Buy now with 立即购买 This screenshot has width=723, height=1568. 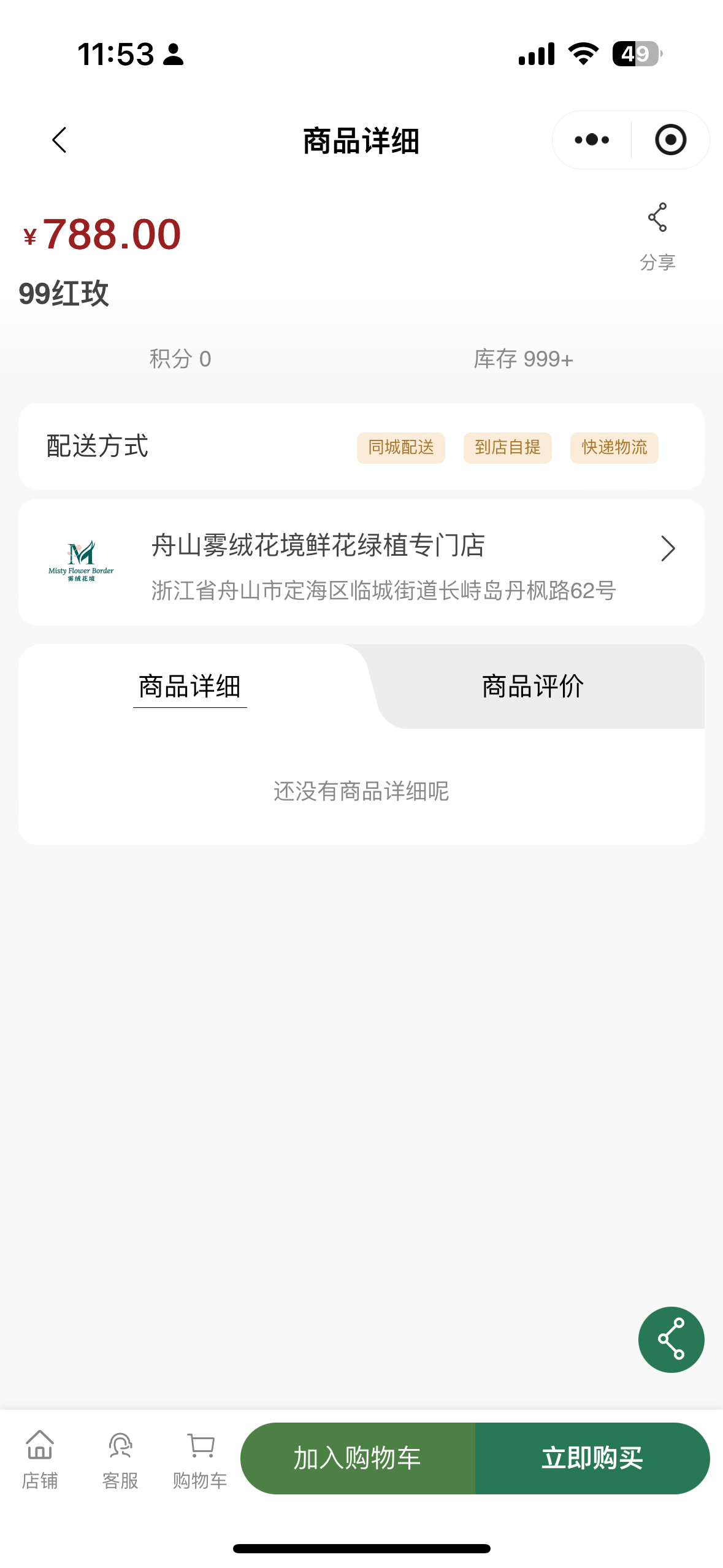click(x=592, y=1458)
